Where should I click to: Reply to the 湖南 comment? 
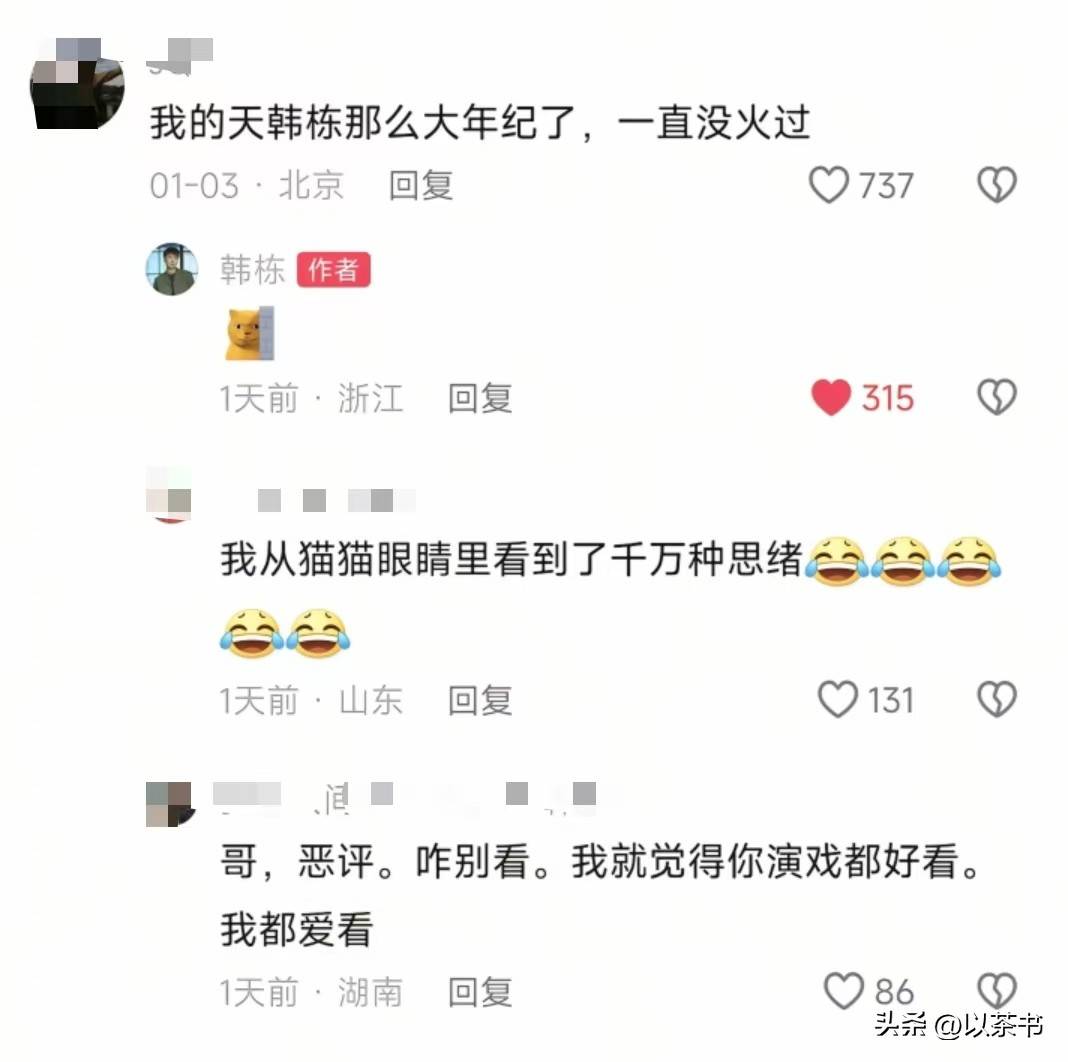(479, 992)
